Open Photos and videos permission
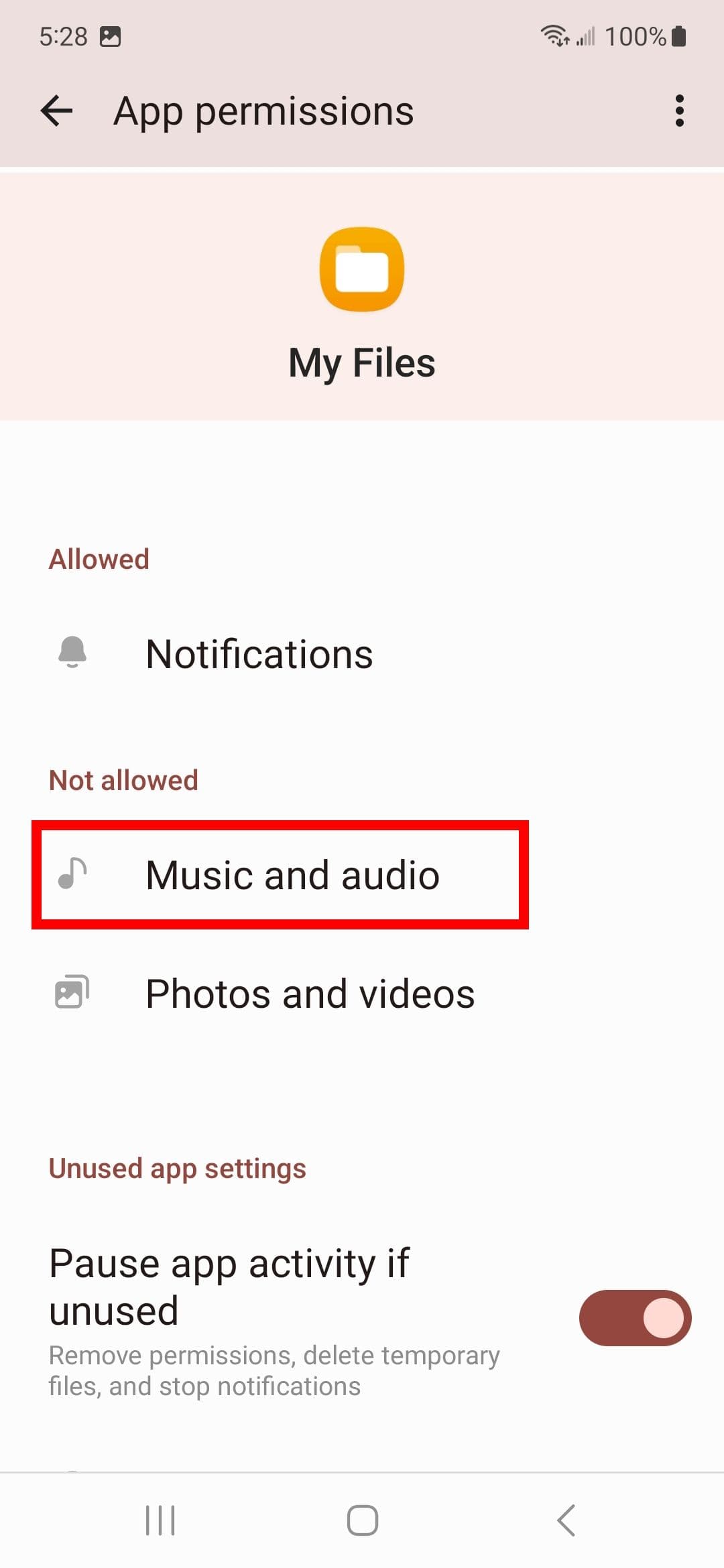Screen dimensions: 724x1568 click(310, 993)
